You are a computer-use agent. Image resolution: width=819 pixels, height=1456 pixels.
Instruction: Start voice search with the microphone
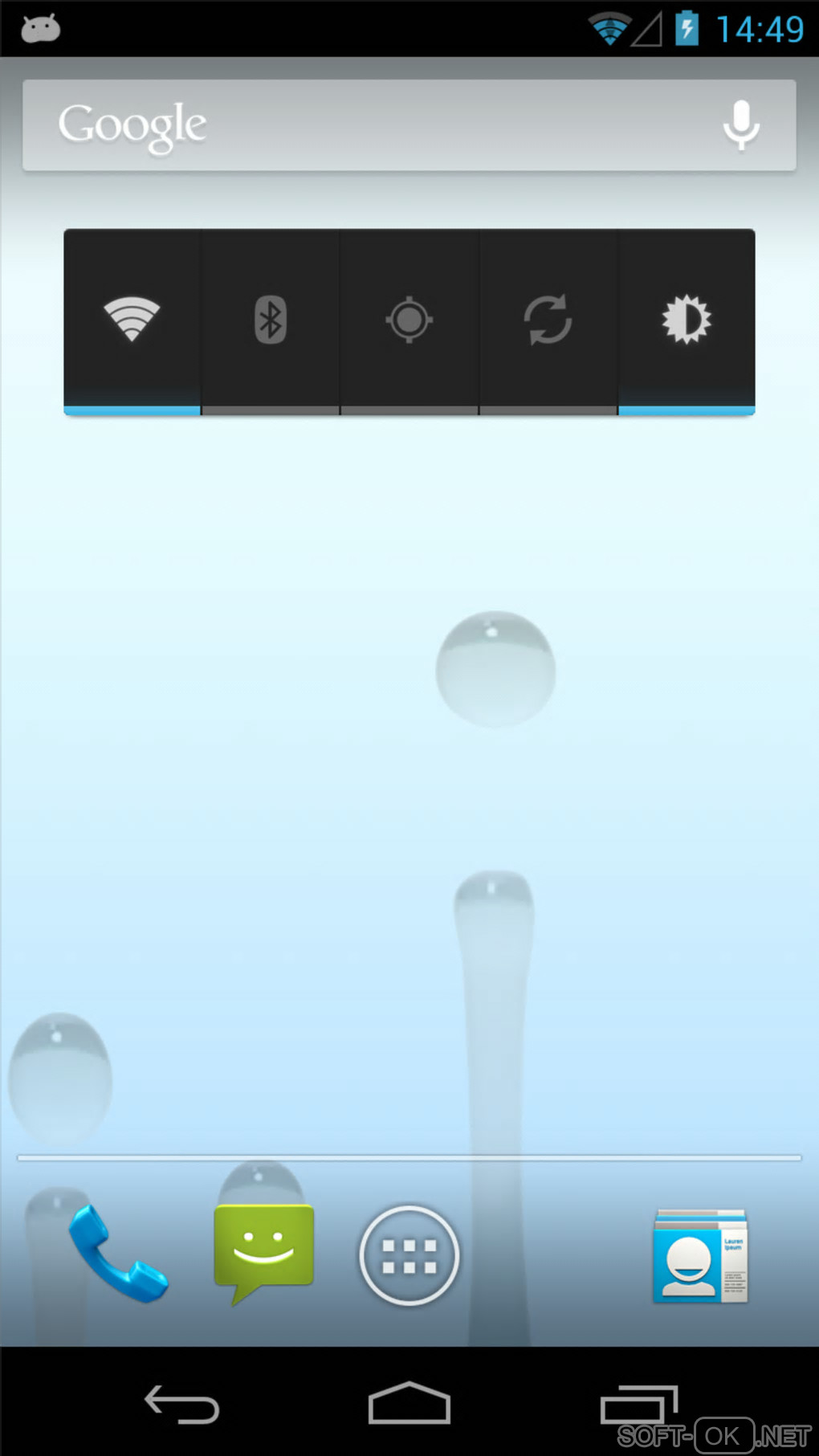740,125
